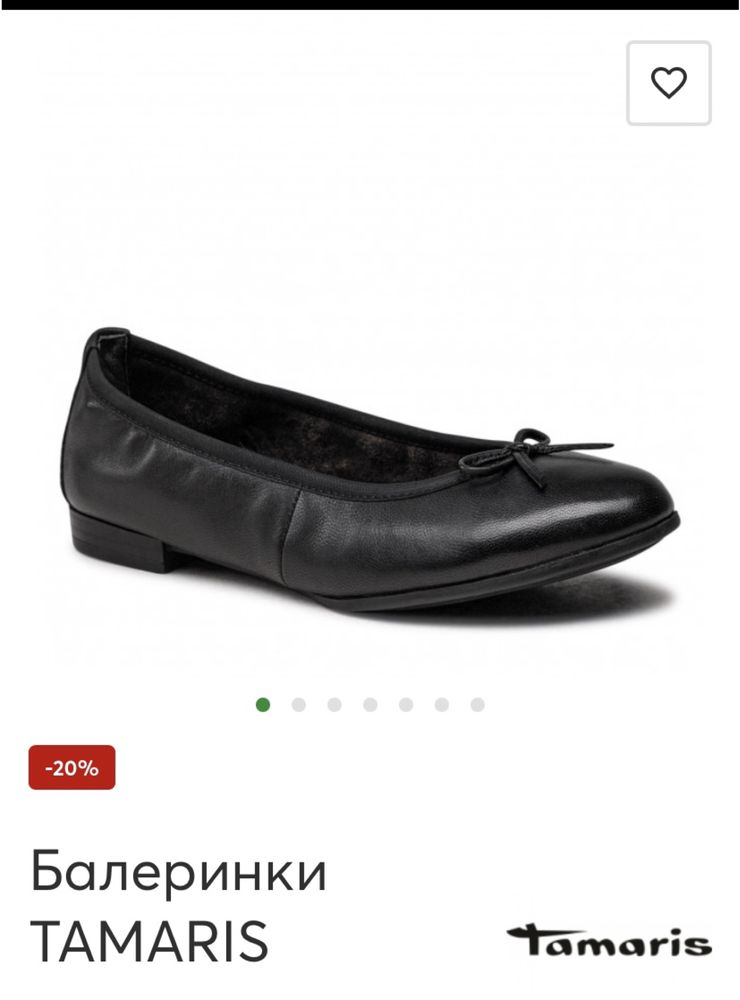Jump to the second product photo dot

(x=298, y=704)
